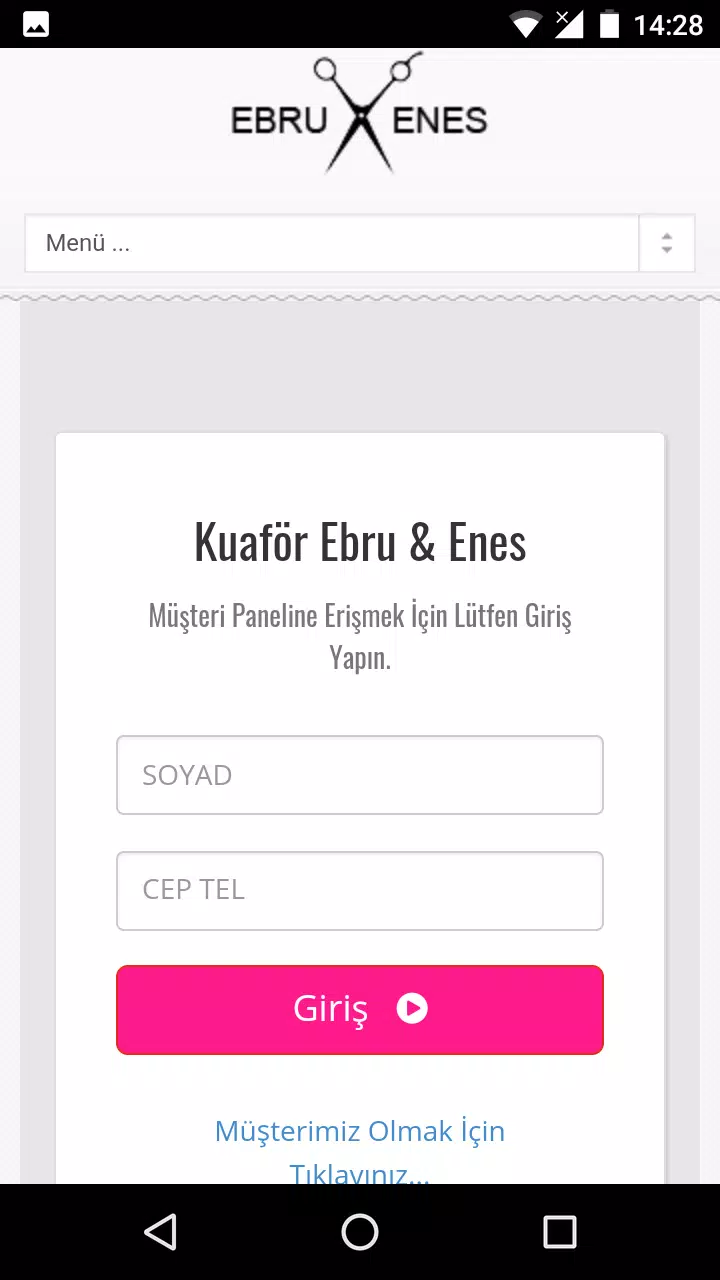The image size is (720, 1280).
Task: Tap the pink Giriş button
Action: (x=359, y=1009)
